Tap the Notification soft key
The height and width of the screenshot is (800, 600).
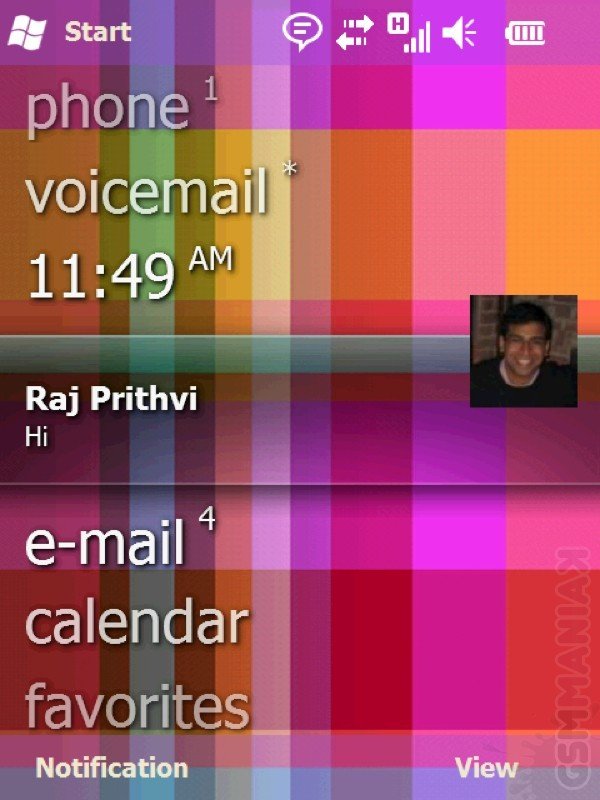(112, 768)
